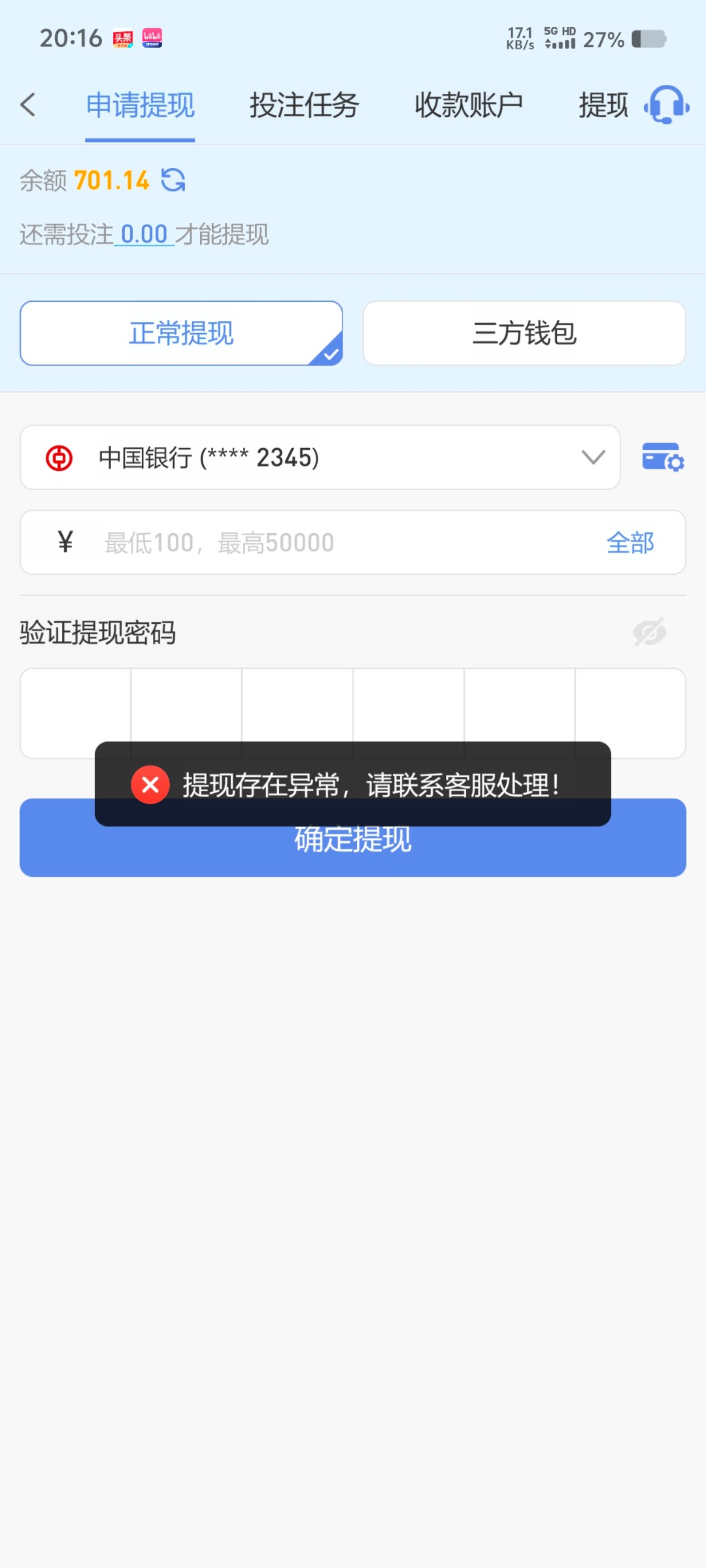Screen dimensions: 706x1568
Task: Open bank card management settings icon
Action: [x=663, y=457]
